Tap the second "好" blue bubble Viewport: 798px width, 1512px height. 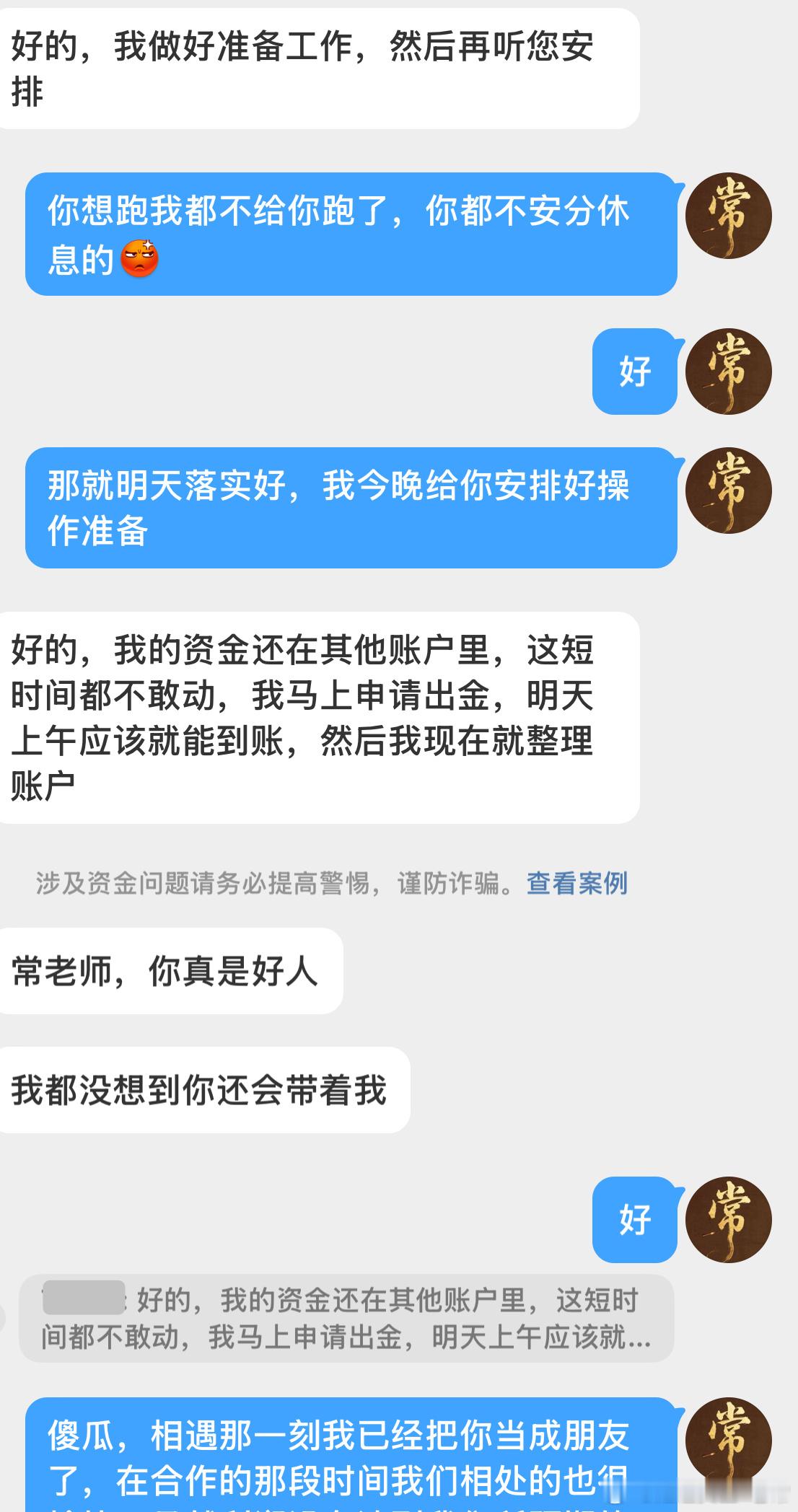point(633,1219)
